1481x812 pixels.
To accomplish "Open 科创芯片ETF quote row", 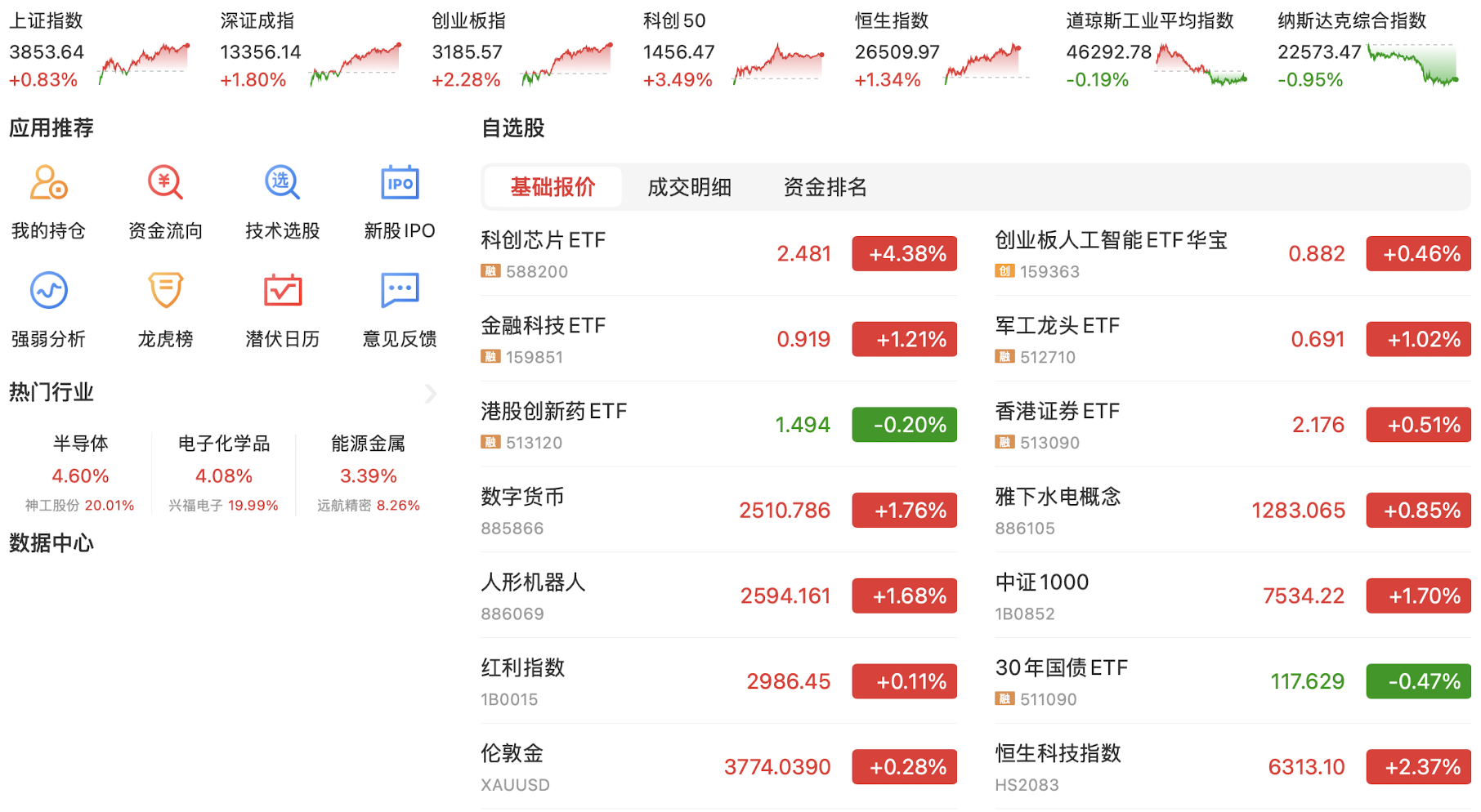I will click(x=718, y=254).
